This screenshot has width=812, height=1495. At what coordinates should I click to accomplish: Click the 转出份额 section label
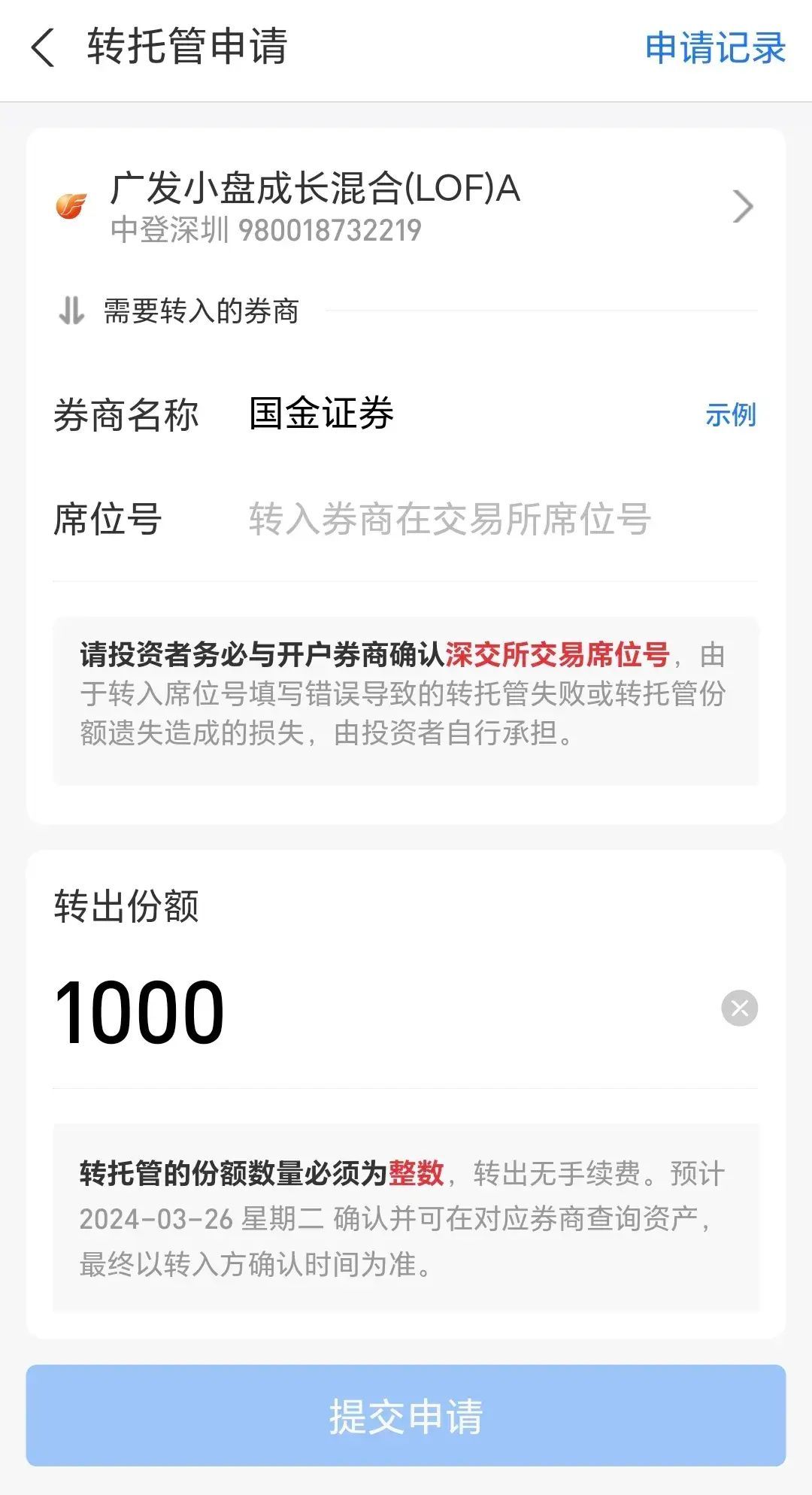[x=128, y=906]
